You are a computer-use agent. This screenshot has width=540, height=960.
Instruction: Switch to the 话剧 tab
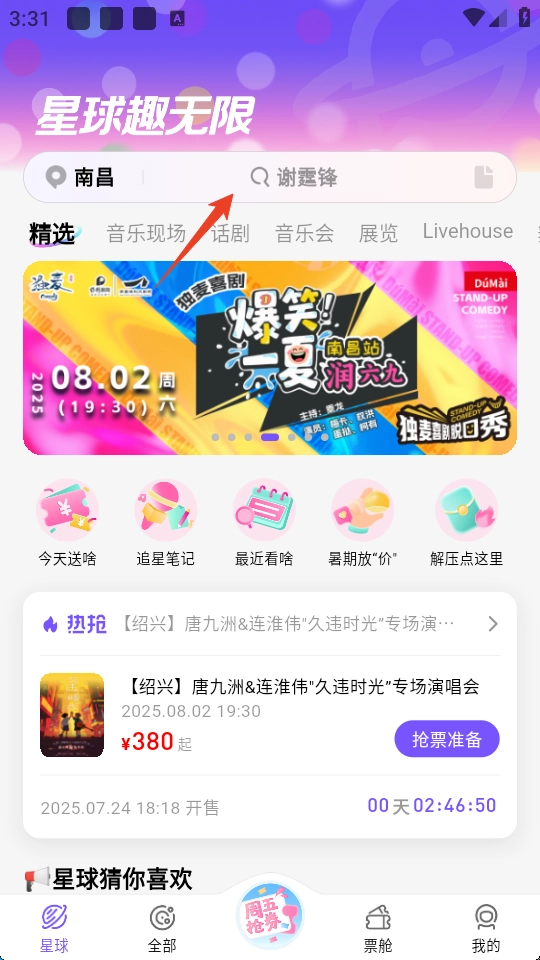pyautogui.click(x=230, y=233)
